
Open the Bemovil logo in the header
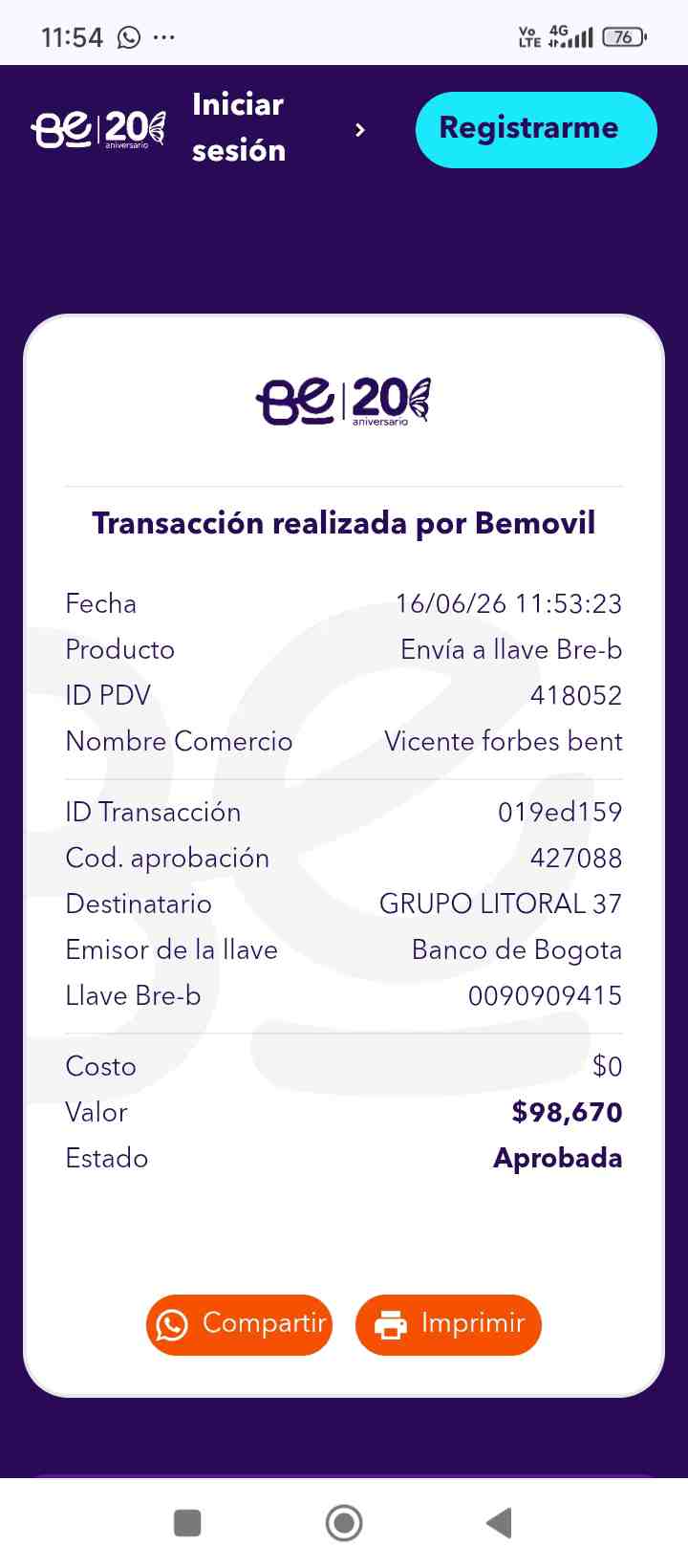(98, 129)
